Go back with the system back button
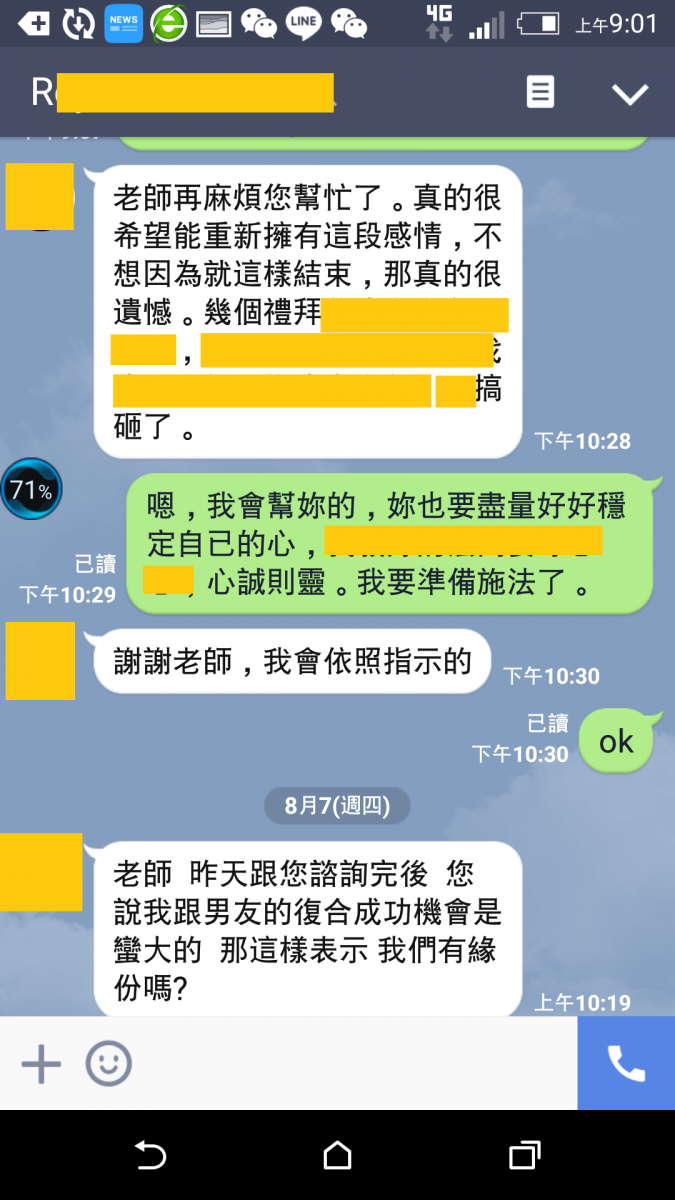675x1200 pixels. pos(150,1156)
